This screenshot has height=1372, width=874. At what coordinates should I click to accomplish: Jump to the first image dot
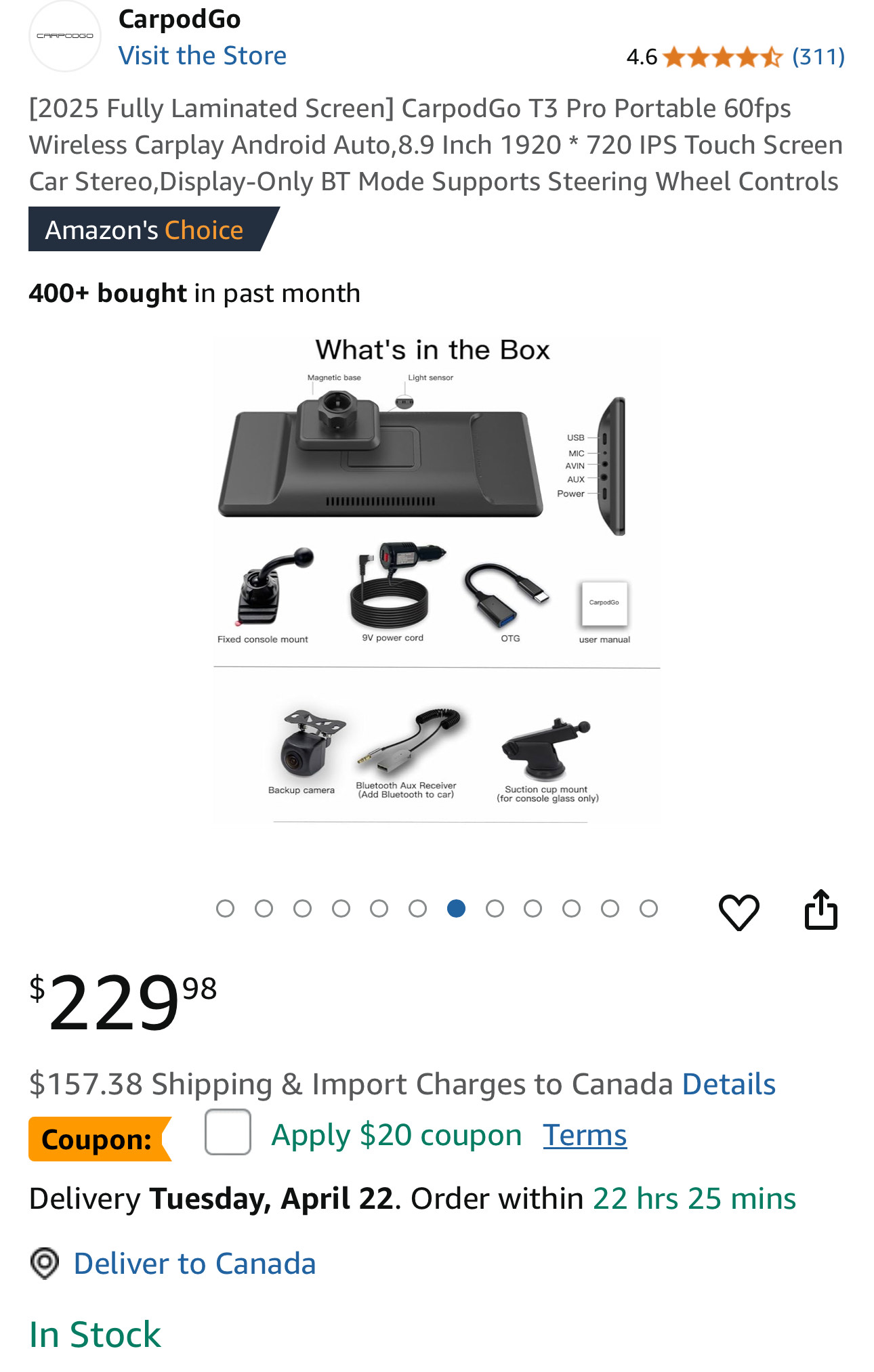225,908
